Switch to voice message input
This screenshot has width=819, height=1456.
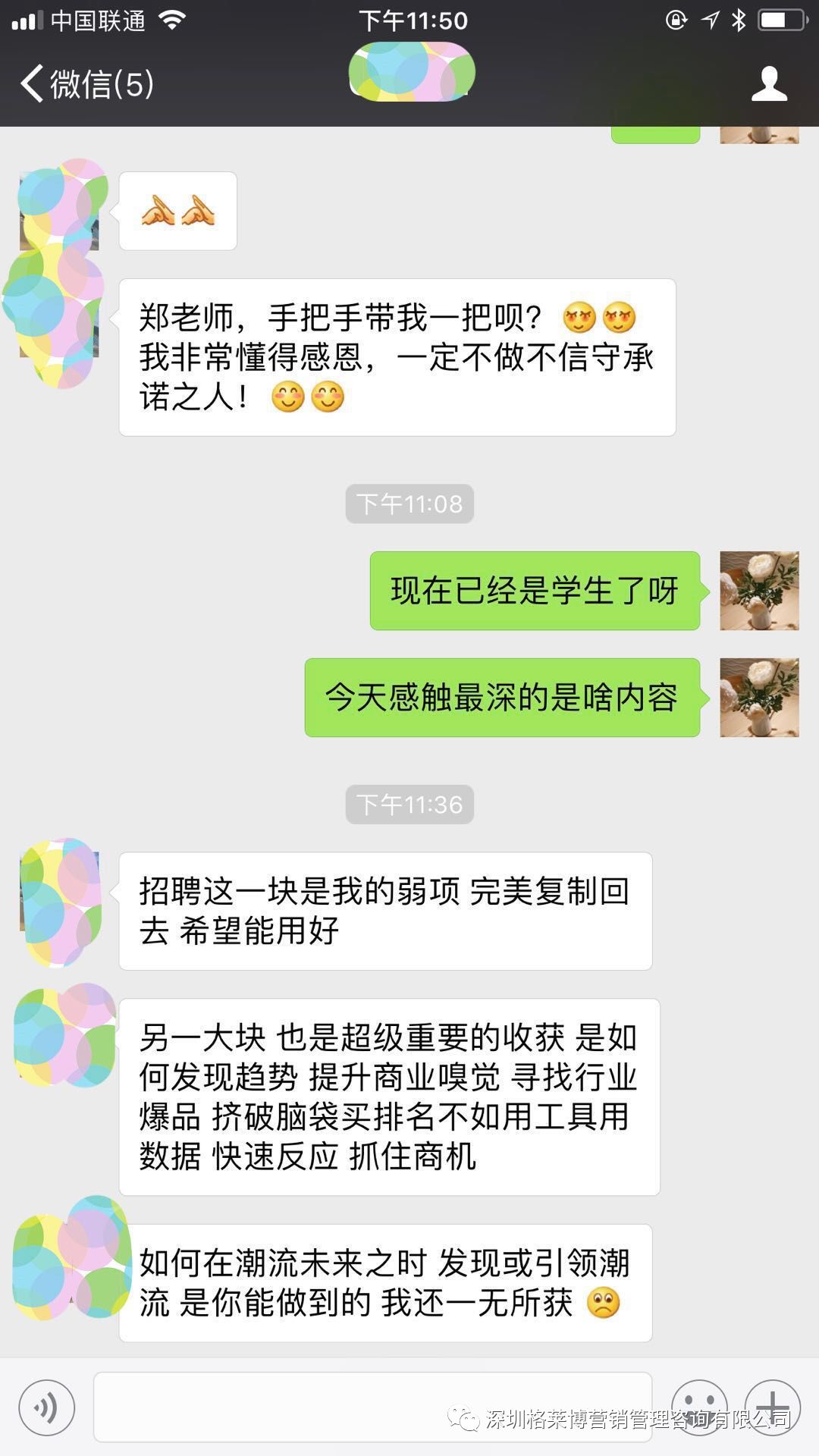click(47, 1407)
